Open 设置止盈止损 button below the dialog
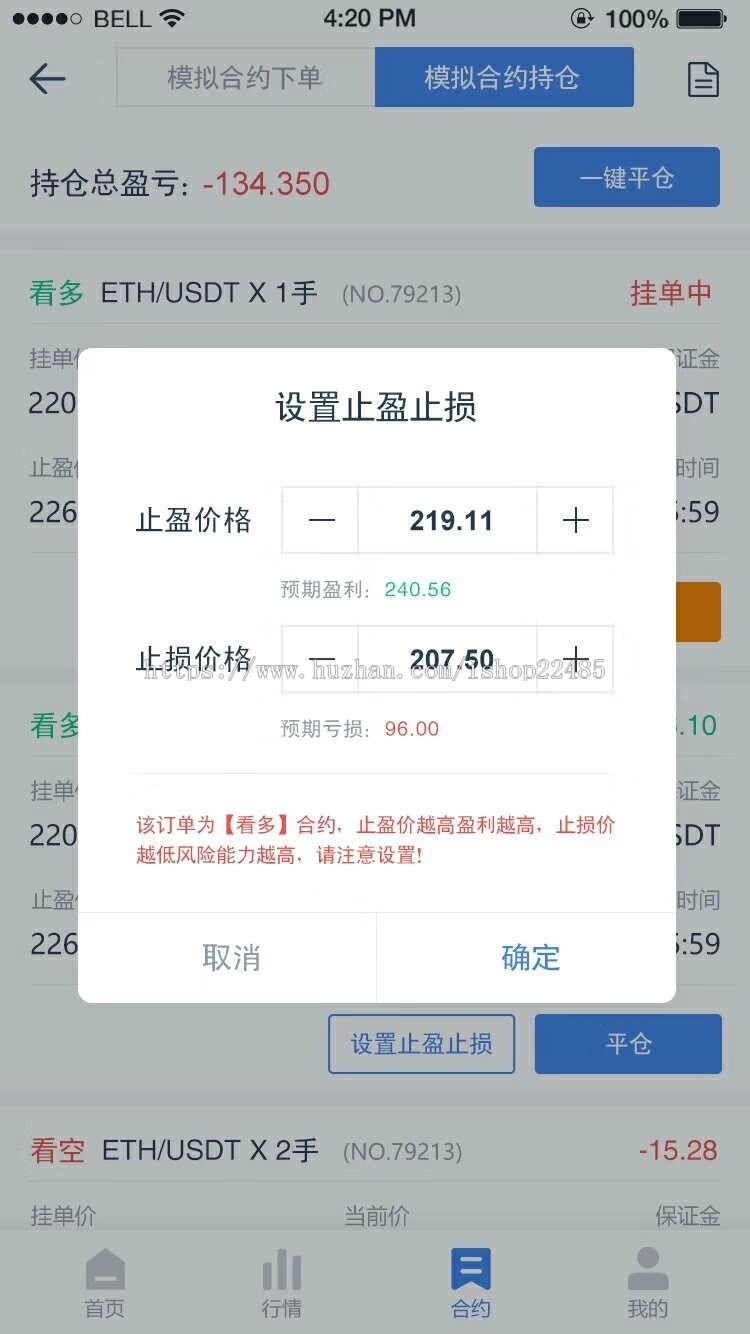Screen dimensions: 750x1334 coord(421,1044)
